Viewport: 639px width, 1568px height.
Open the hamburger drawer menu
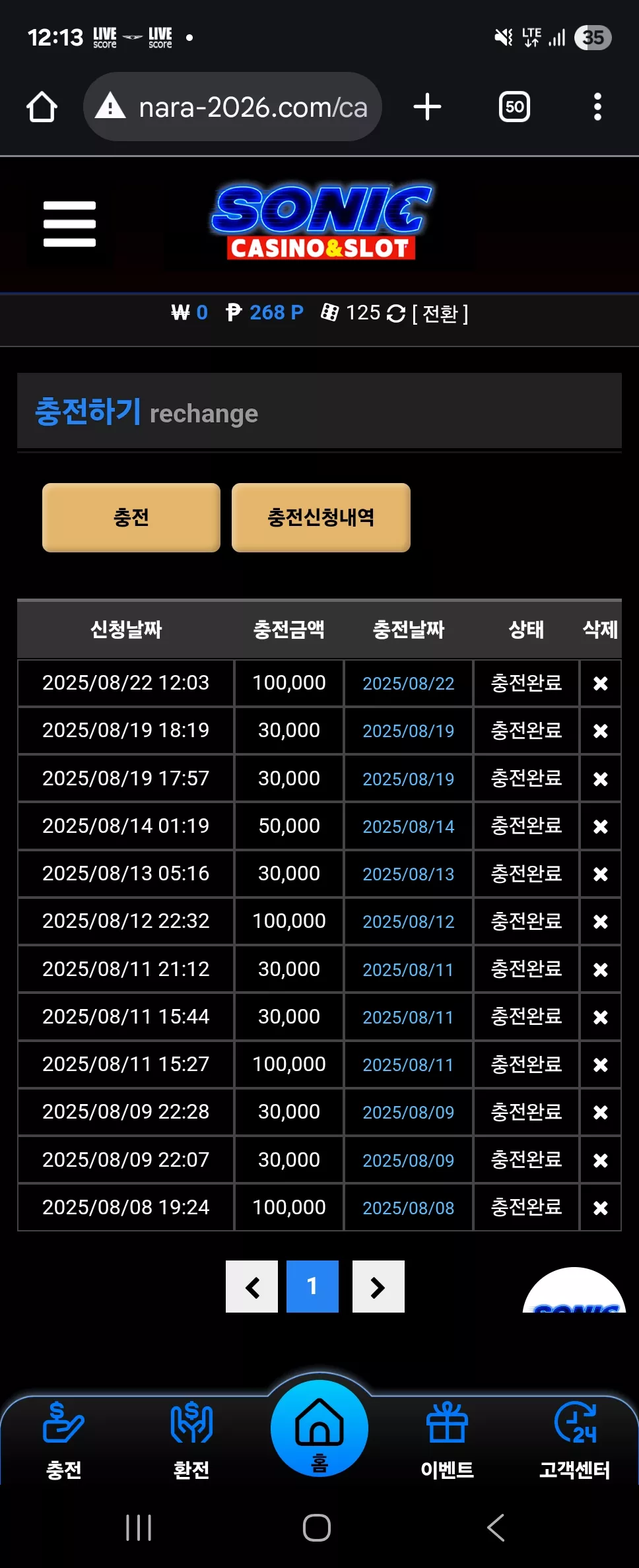tap(69, 224)
